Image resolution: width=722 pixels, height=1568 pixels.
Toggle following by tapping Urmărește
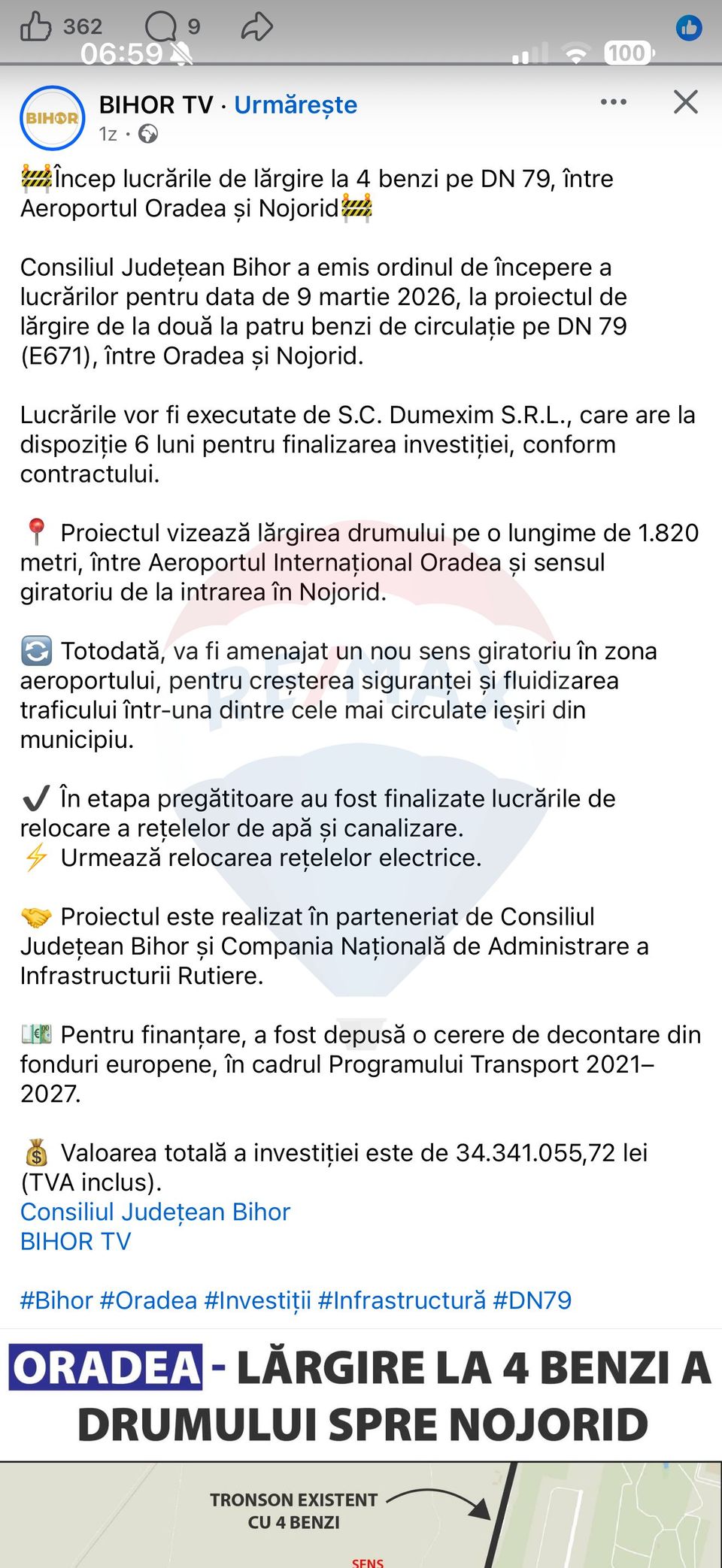(296, 104)
